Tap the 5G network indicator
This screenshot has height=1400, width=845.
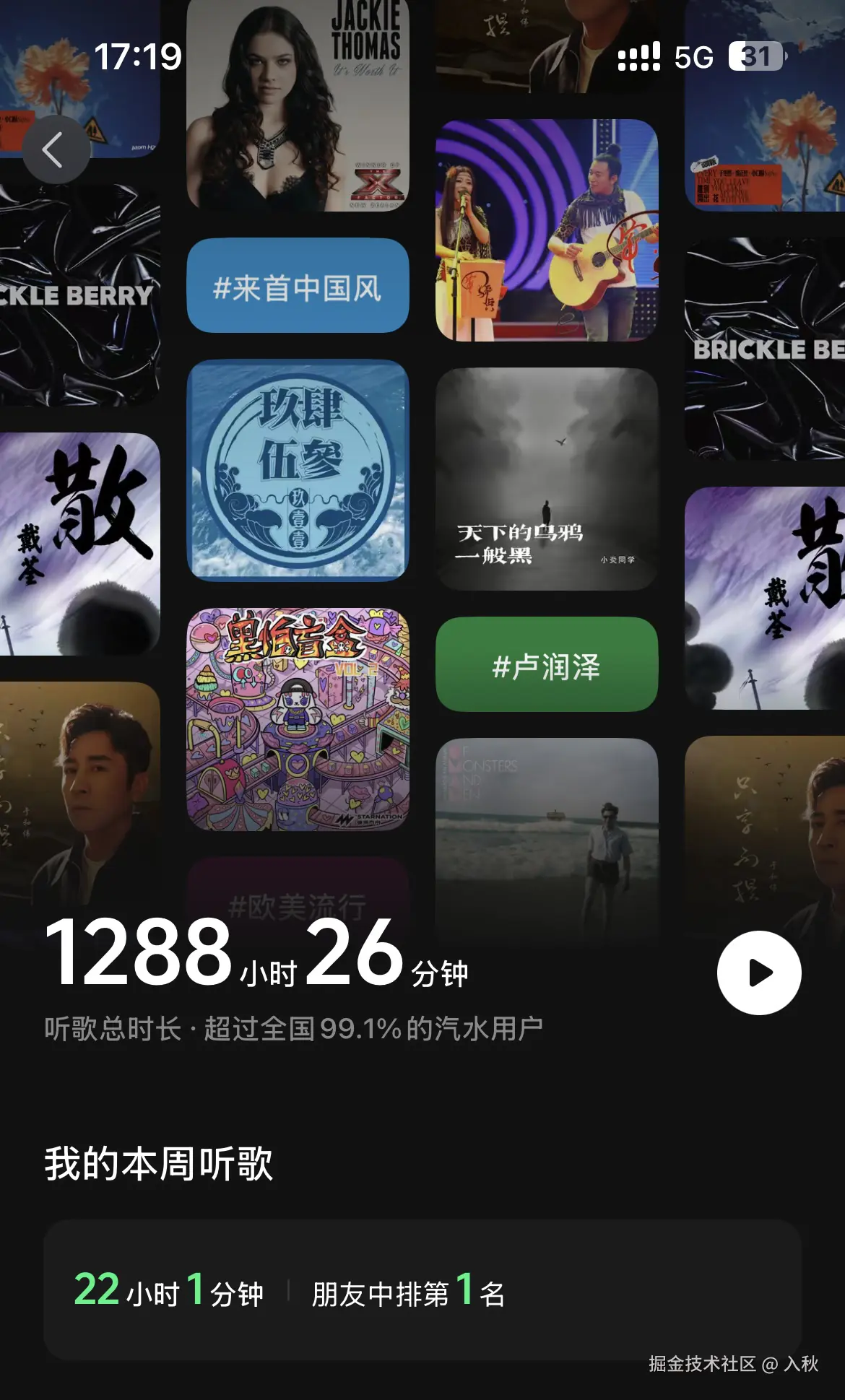(690, 56)
